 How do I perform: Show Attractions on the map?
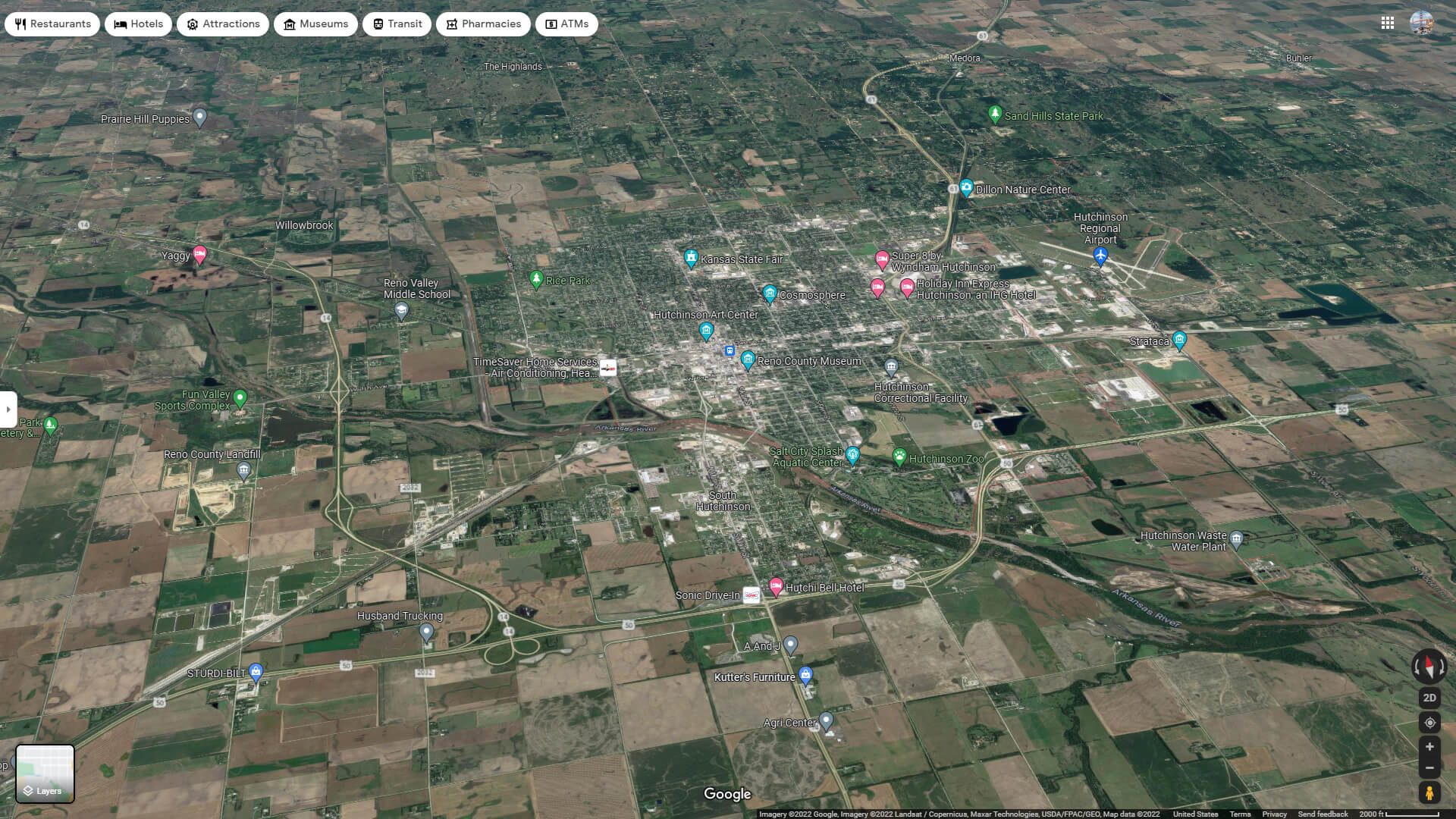(x=223, y=24)
